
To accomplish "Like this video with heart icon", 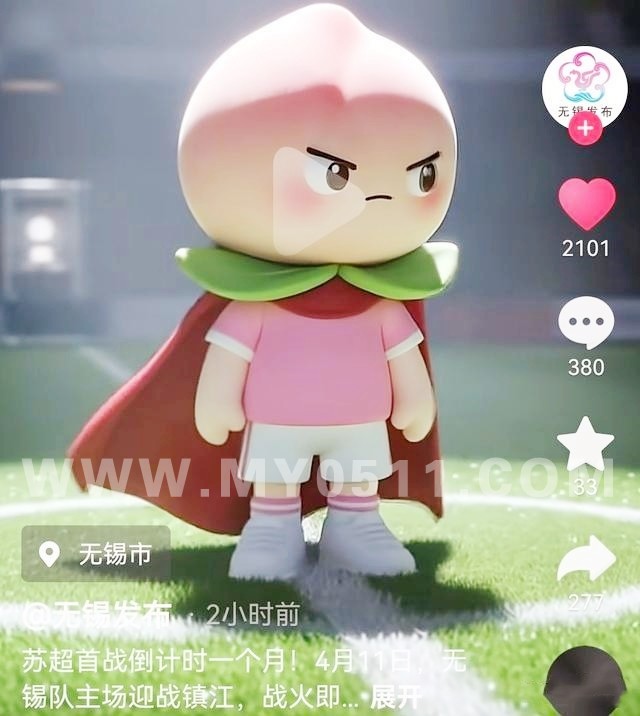I will click(586, 204).
